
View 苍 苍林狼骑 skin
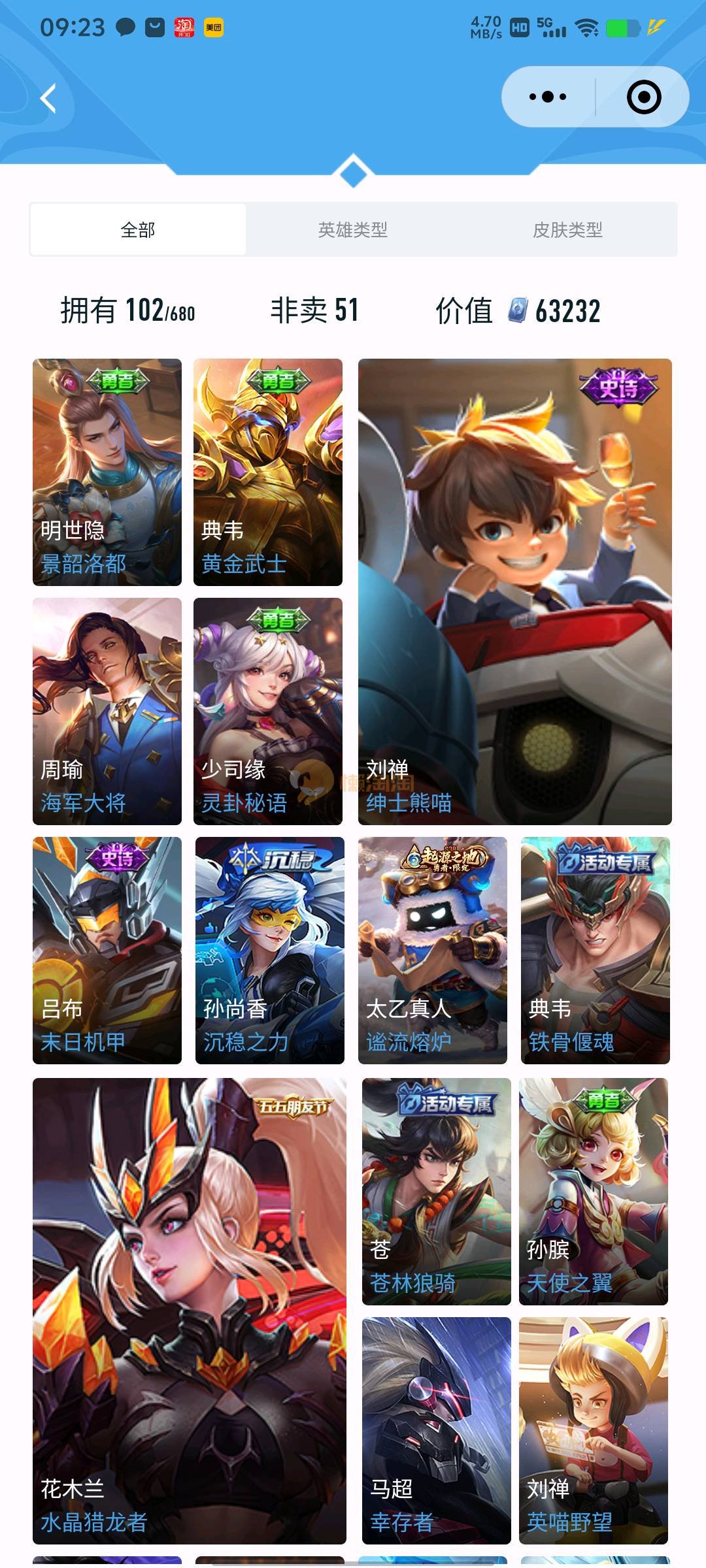tap(437, 1191)
